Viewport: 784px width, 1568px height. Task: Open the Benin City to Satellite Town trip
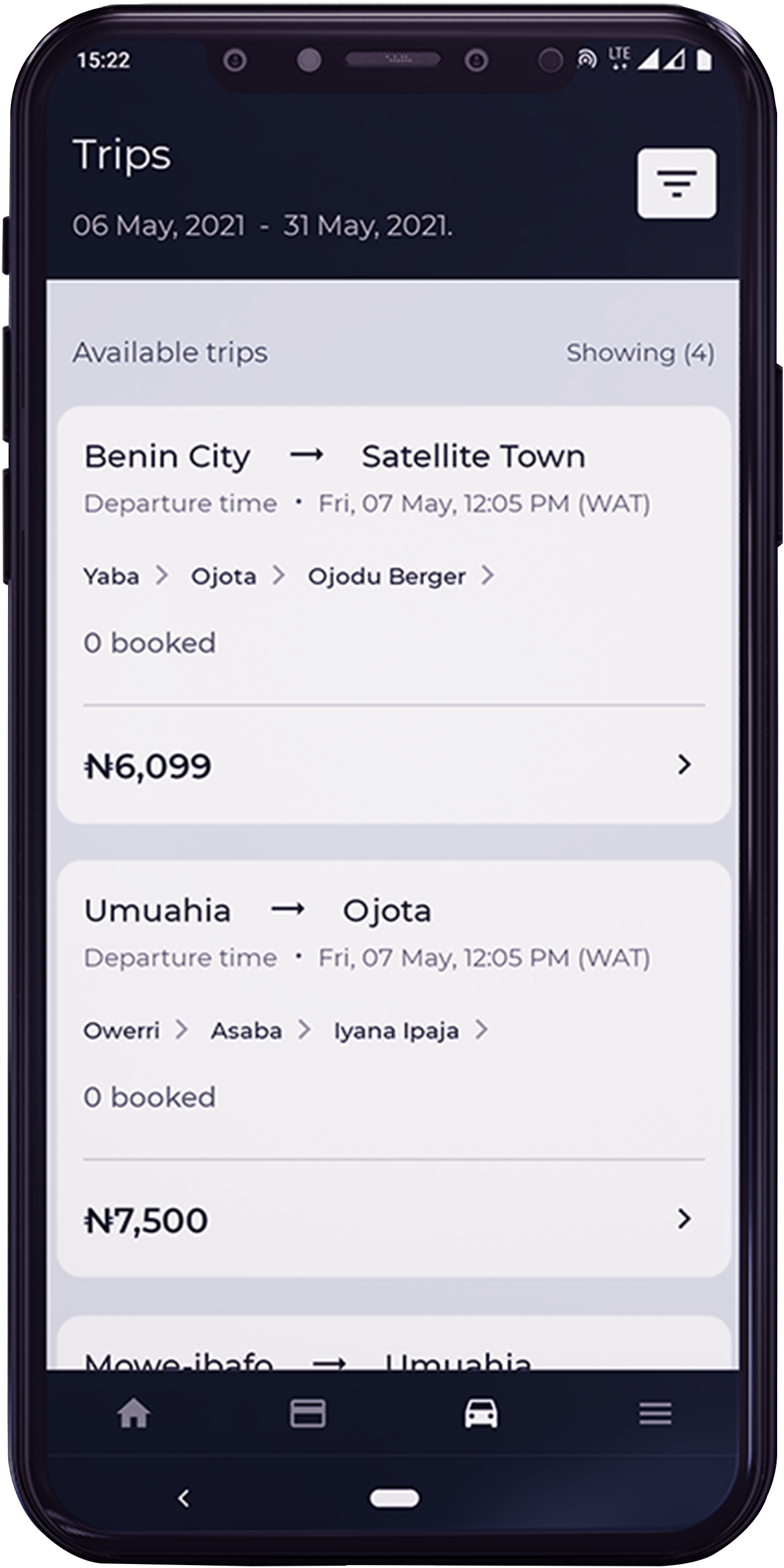393,615
